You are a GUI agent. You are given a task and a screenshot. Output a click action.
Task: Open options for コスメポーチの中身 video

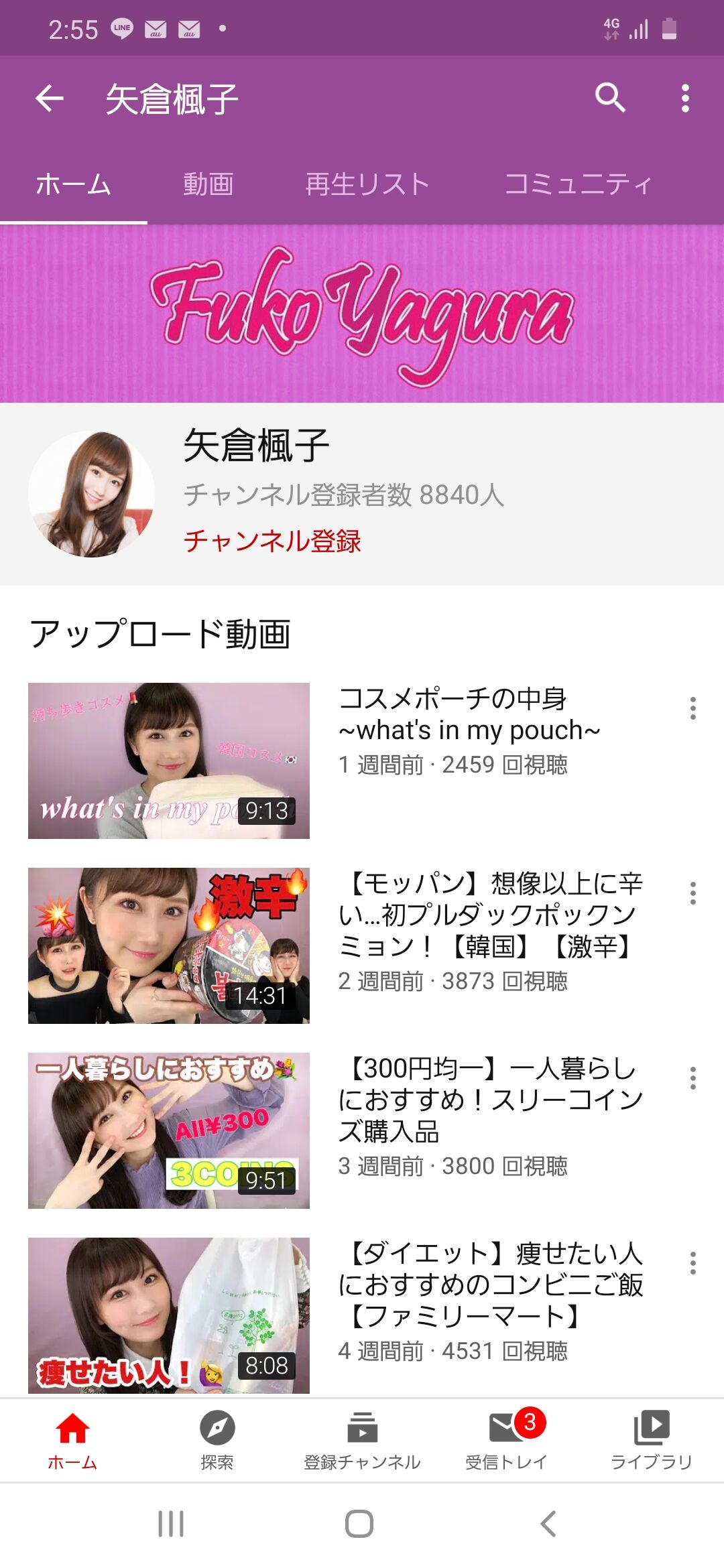[x=692, y=708]
